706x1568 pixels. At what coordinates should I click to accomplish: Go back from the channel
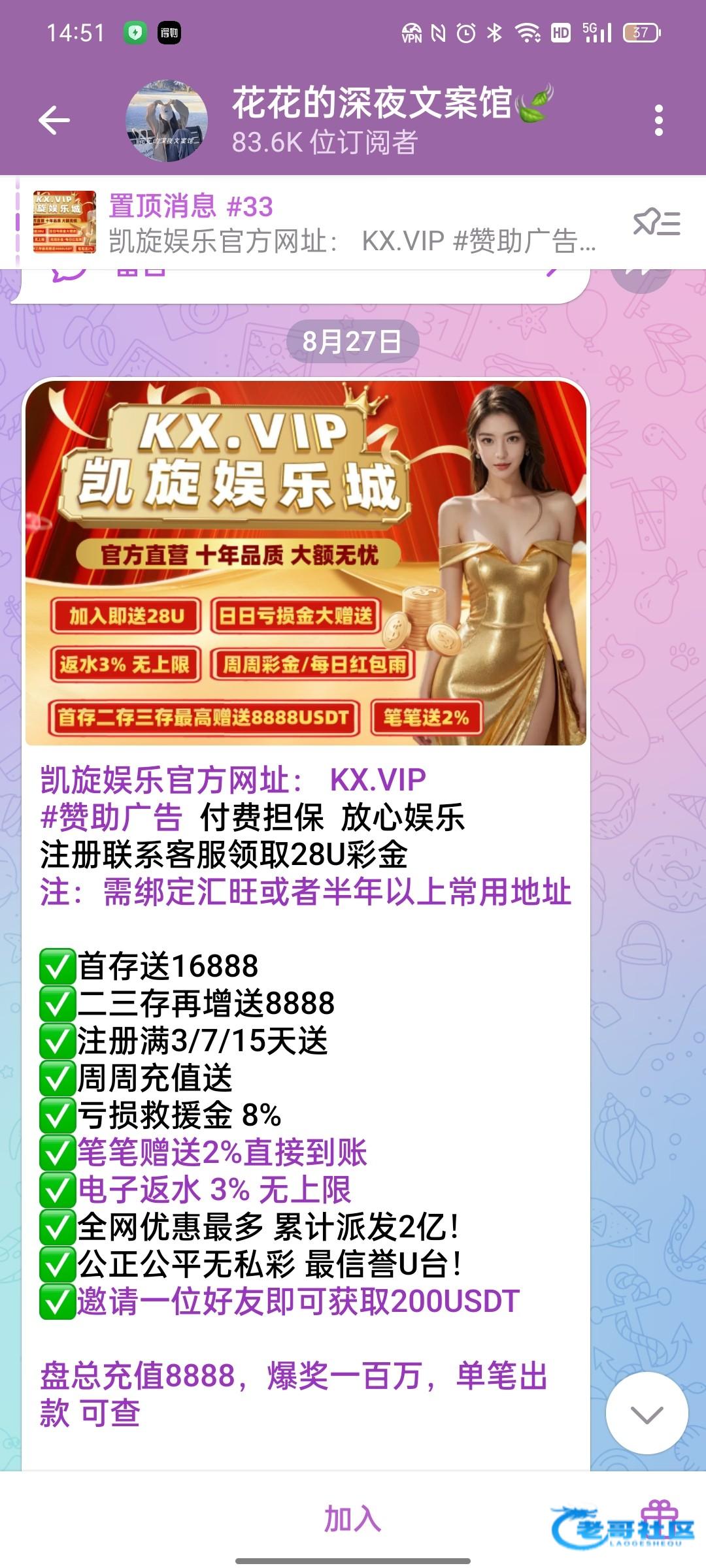click(x=54, y=120)
